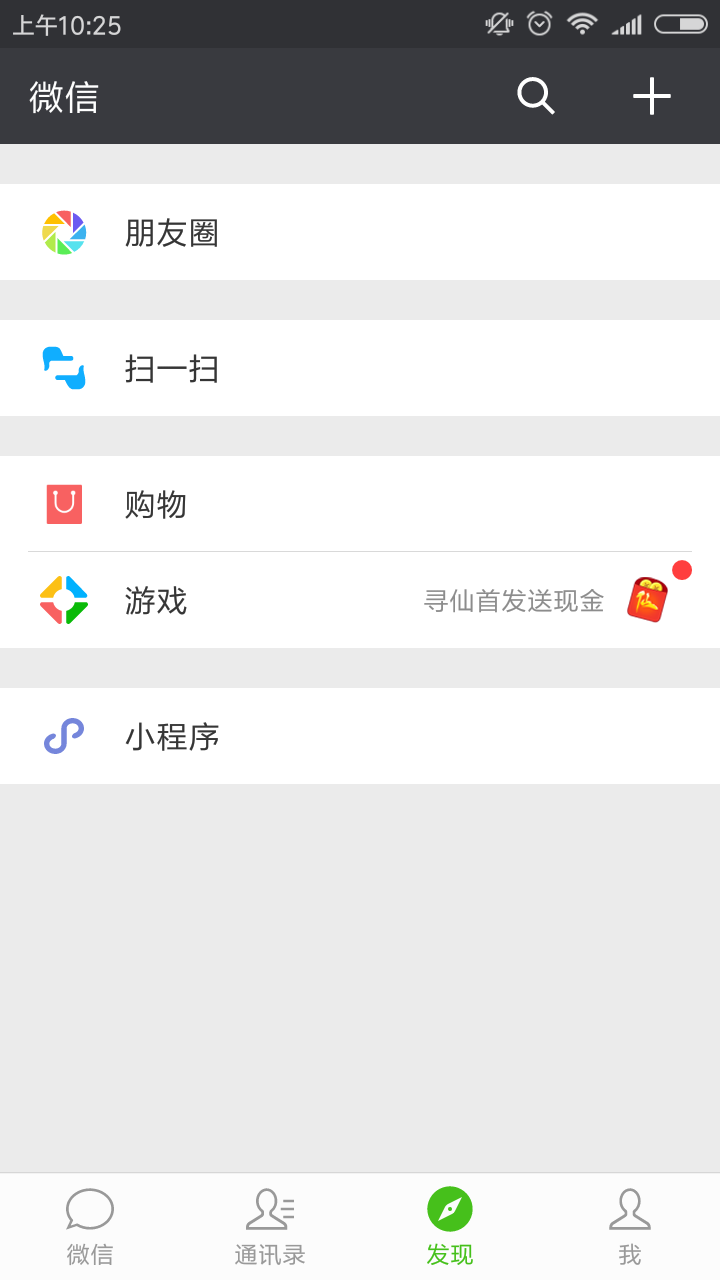Tap the 寻仙首发送现金 promotion link

pos(513,600)
